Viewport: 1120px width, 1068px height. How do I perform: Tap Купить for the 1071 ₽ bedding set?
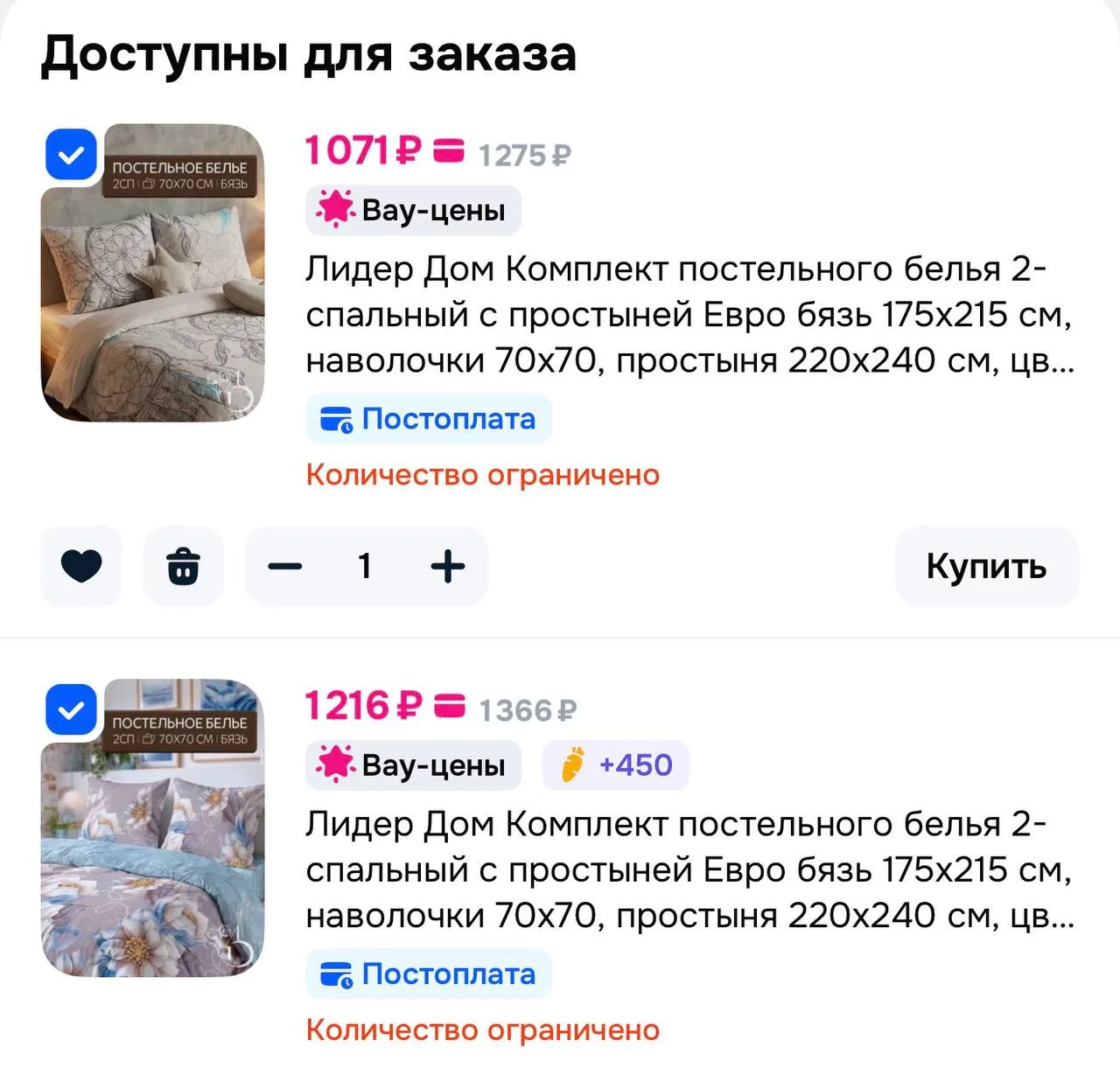[x=986, y=566]
